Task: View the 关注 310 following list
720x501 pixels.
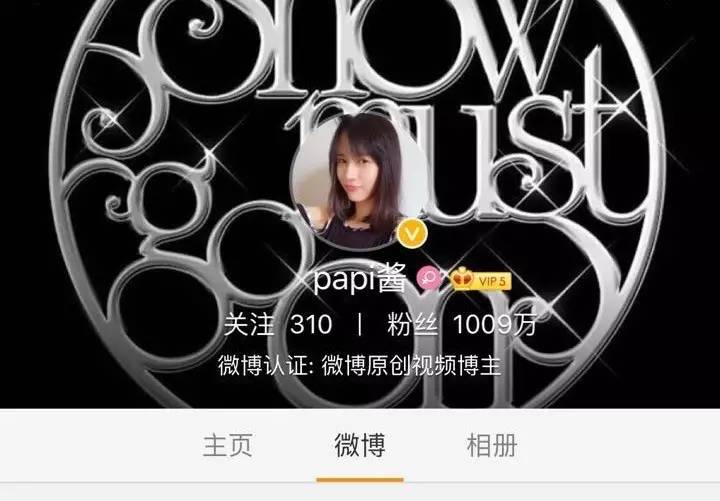Action: pyautogui.click(x=268, y=326)
